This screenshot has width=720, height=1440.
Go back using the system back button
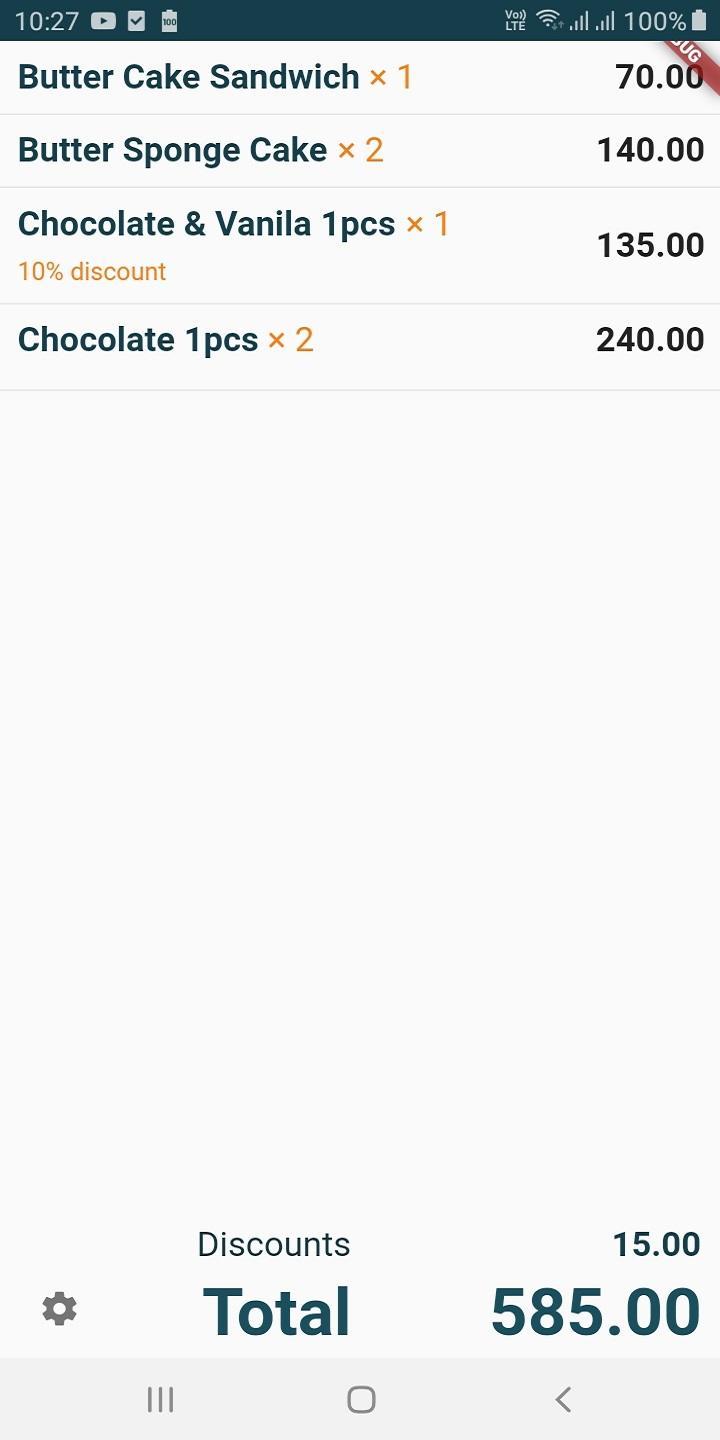tap(563, 1399)
